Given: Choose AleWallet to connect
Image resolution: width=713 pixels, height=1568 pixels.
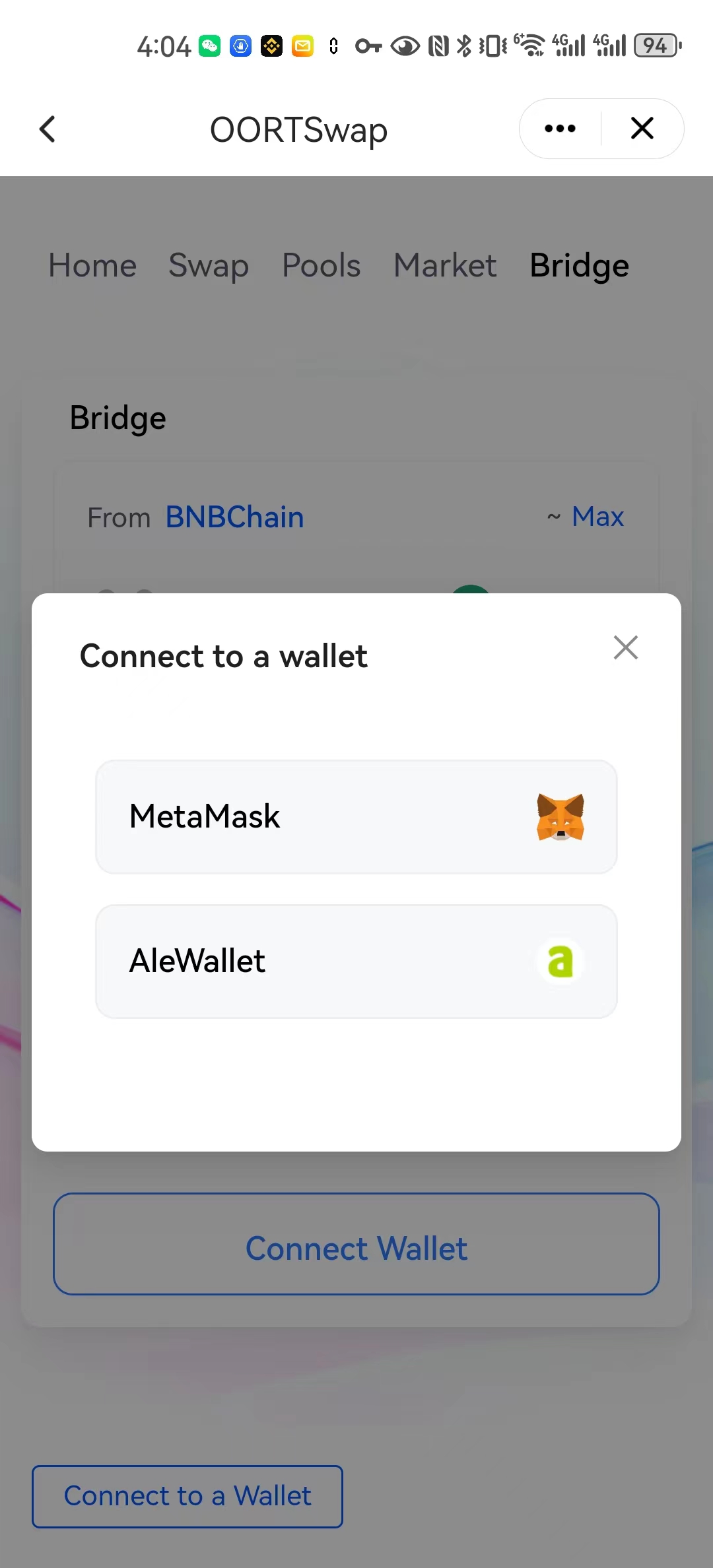Looking at the screenshot, I should point(356,962).
